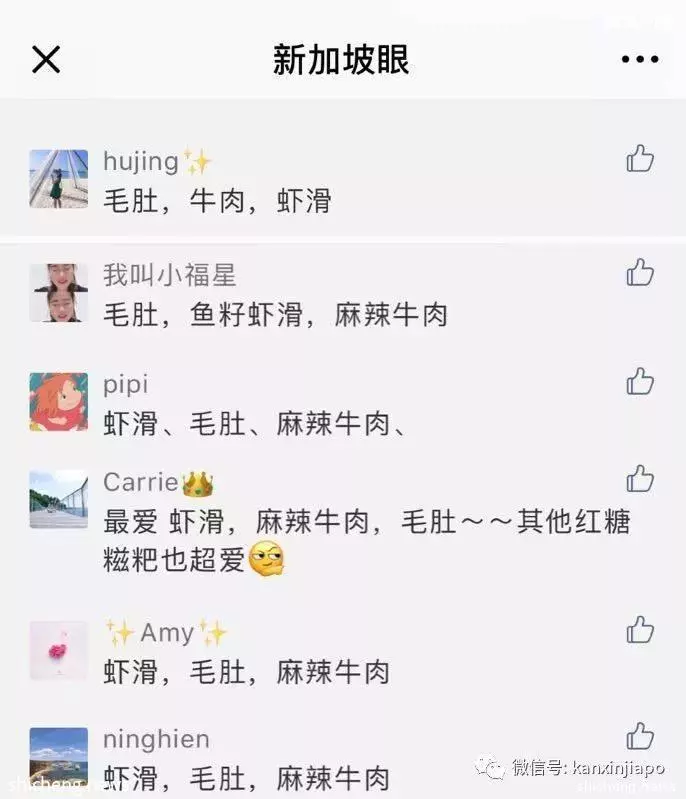The width and height of the screenshot is (686, 799).
Task: Open the three-dot overflow menu
Action: click(x=639, y=60)
